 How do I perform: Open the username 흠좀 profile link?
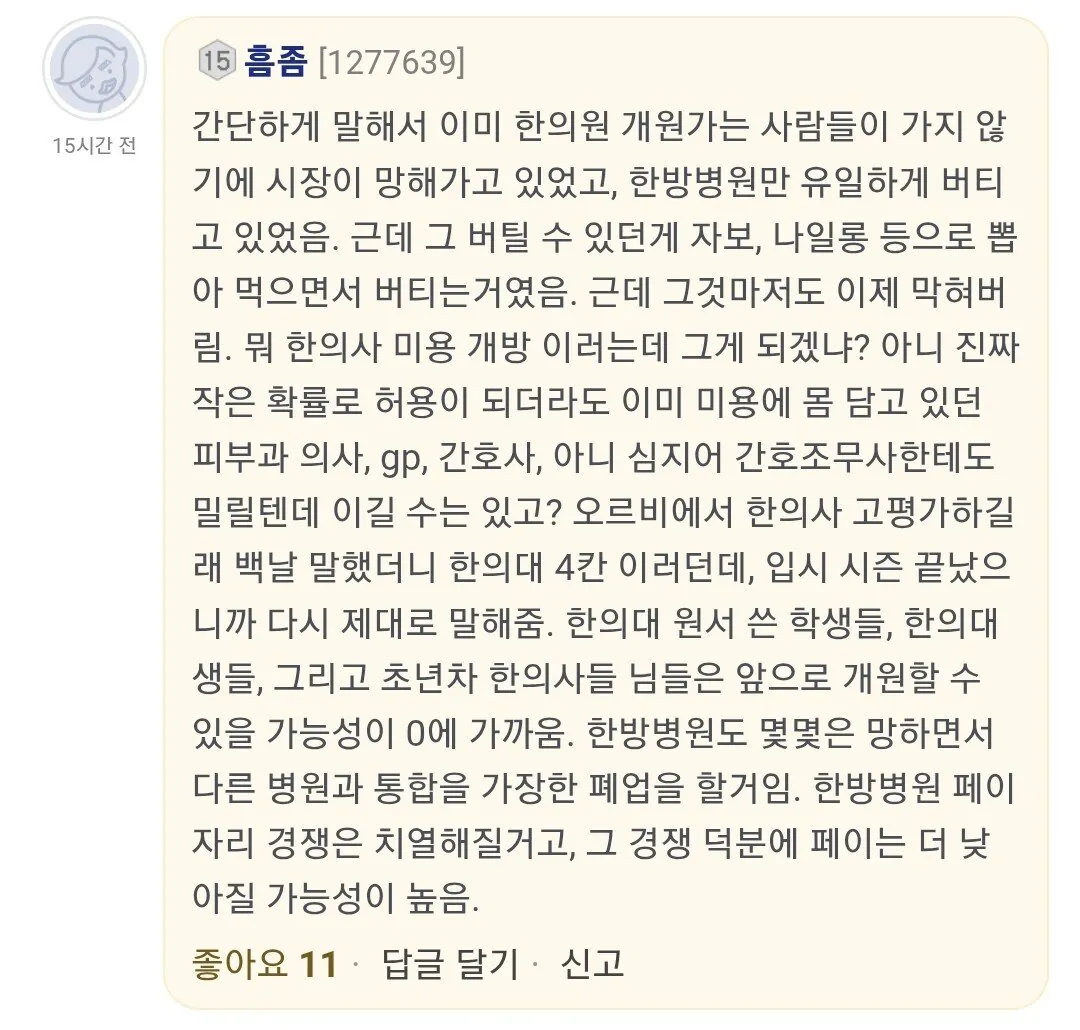[x=274, y=62]
